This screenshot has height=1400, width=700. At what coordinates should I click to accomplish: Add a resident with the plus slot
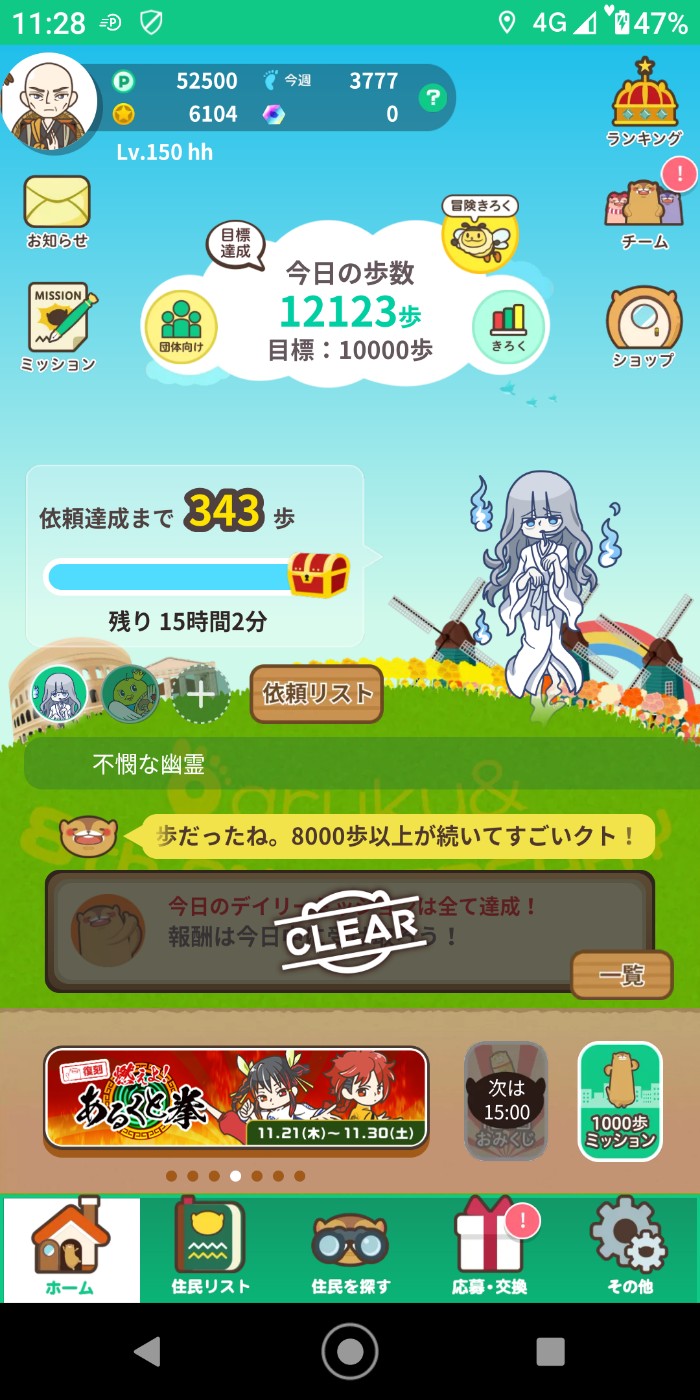coord(200,694)
